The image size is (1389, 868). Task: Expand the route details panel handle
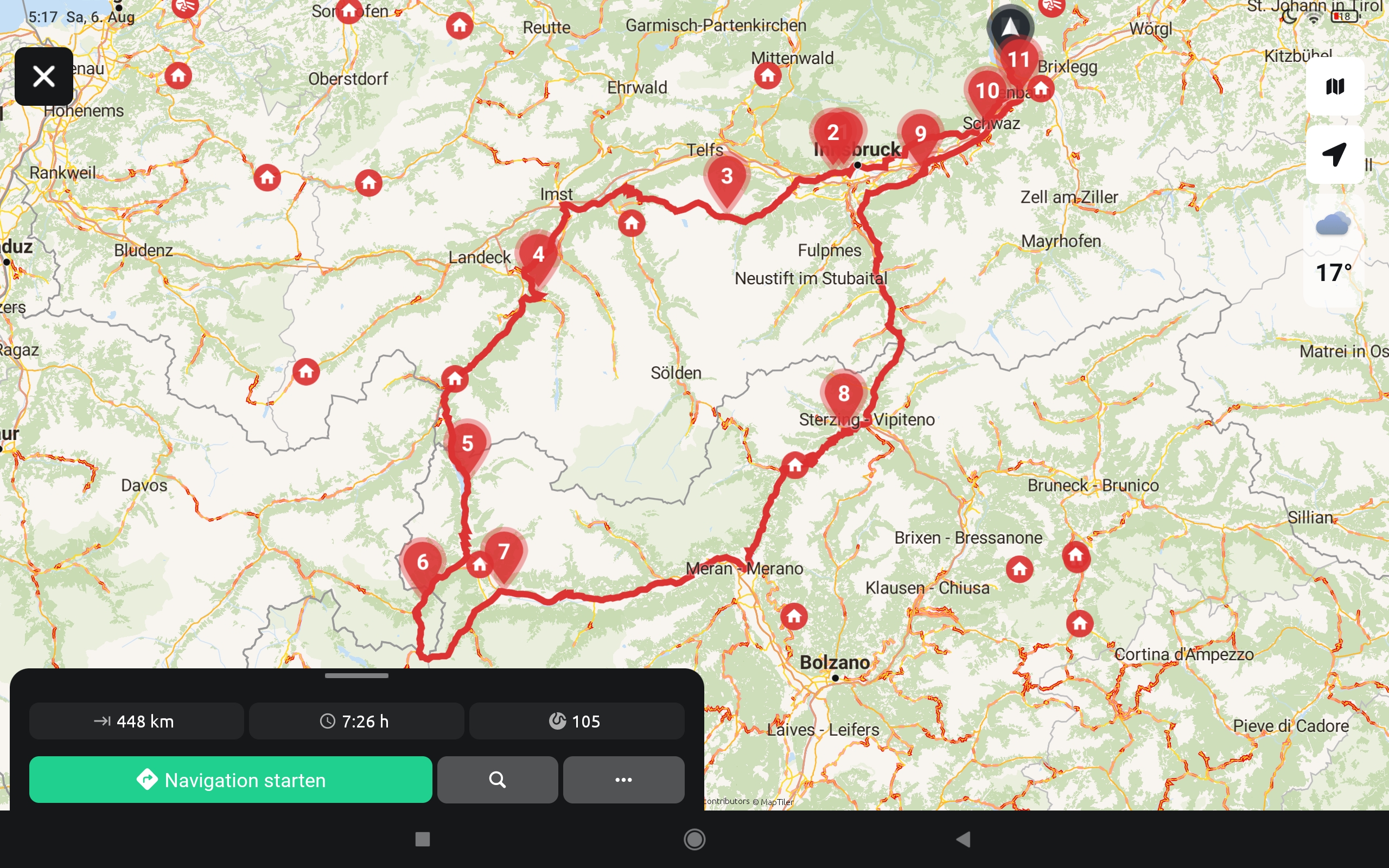(x=356, y=676)
